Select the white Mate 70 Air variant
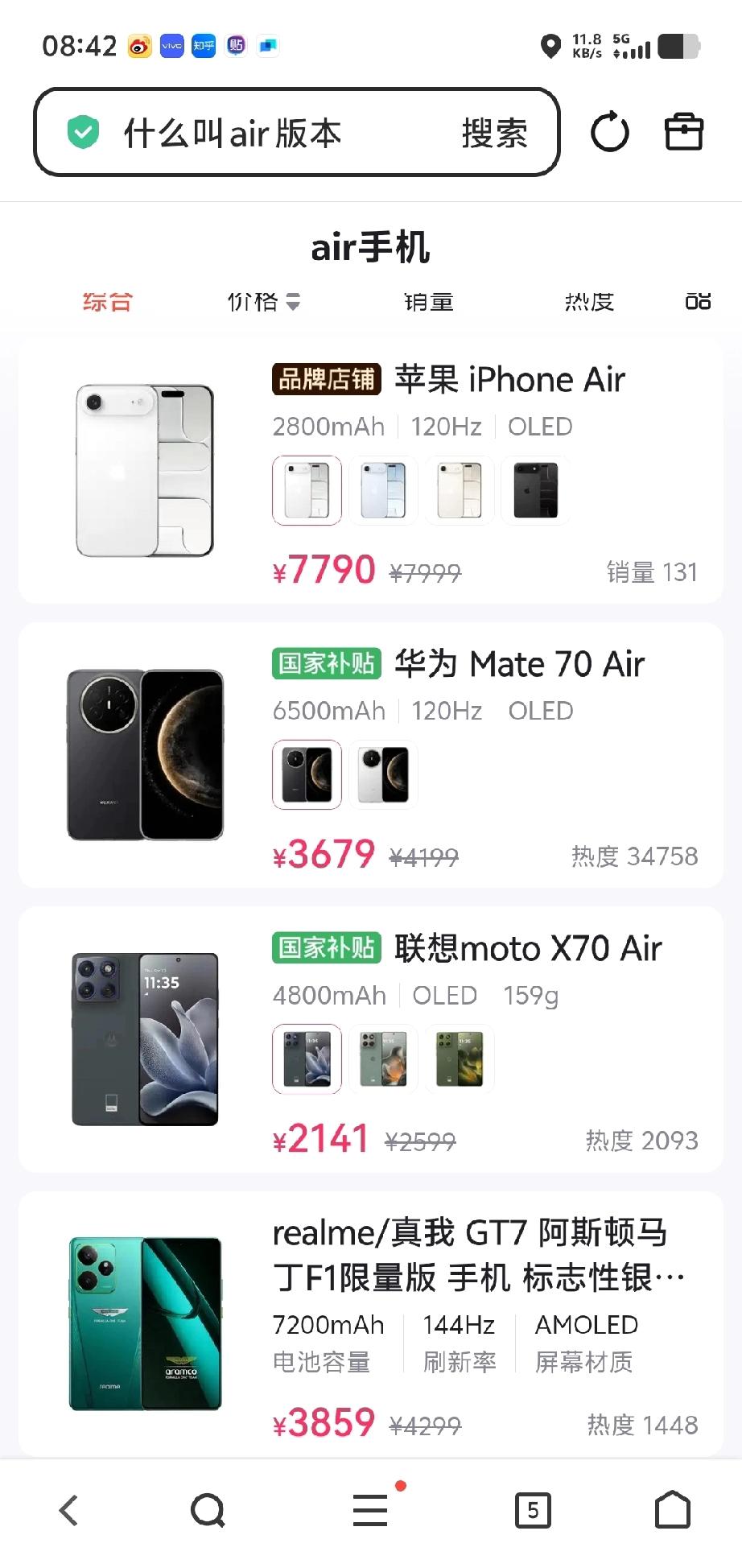Image resolution: width=742 pixels, height=1568 pixels. pos(384,774)
